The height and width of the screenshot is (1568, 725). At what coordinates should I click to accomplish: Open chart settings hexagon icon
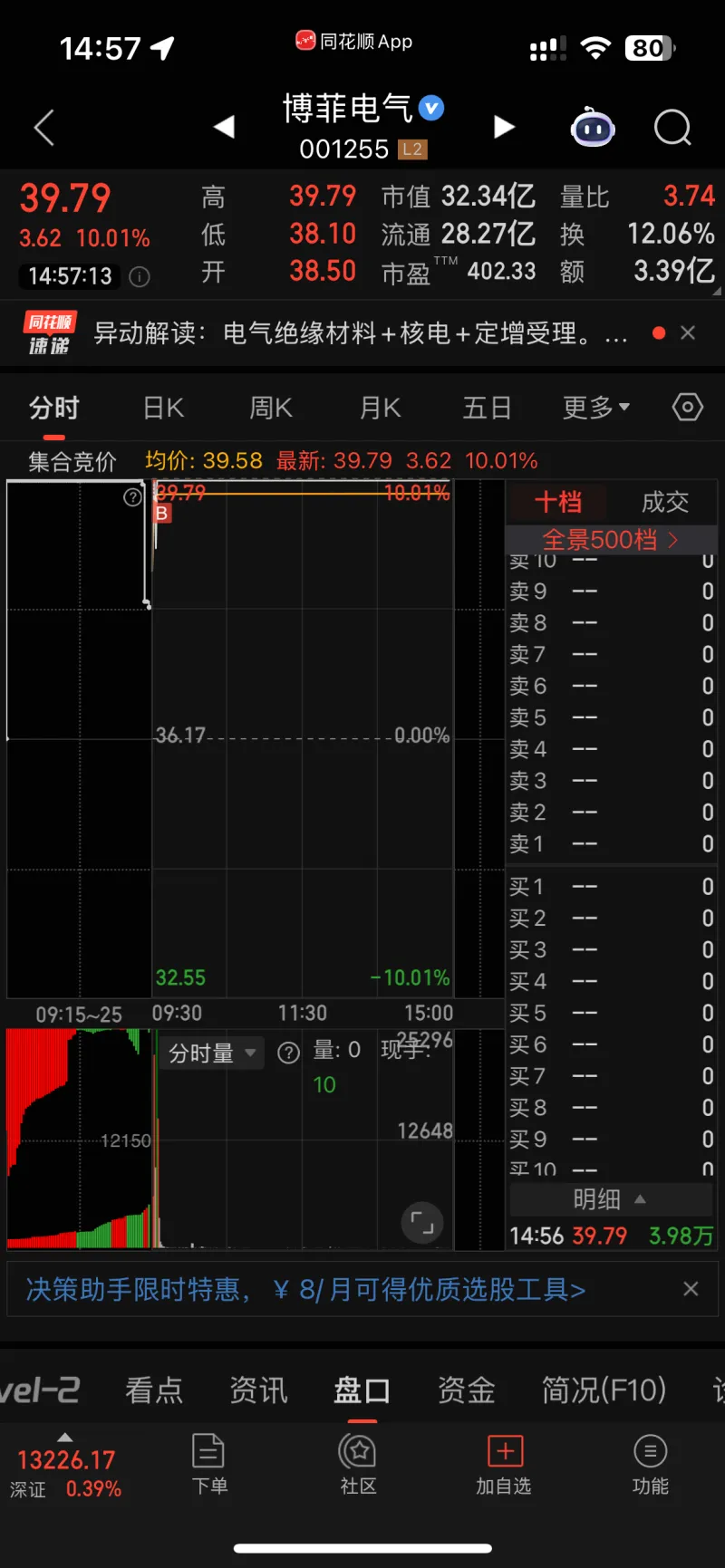(687, 408)
